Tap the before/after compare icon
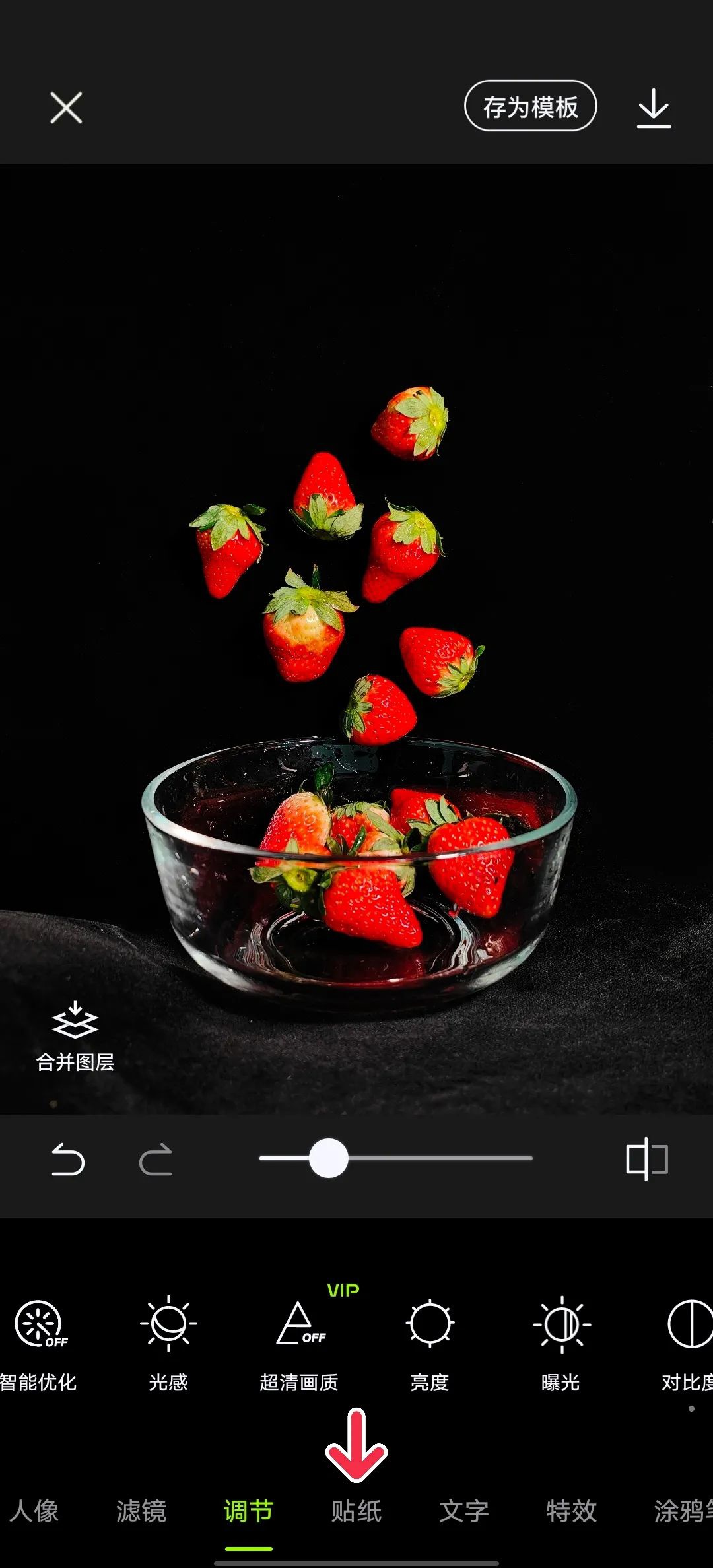 (x=646, y=1158)
